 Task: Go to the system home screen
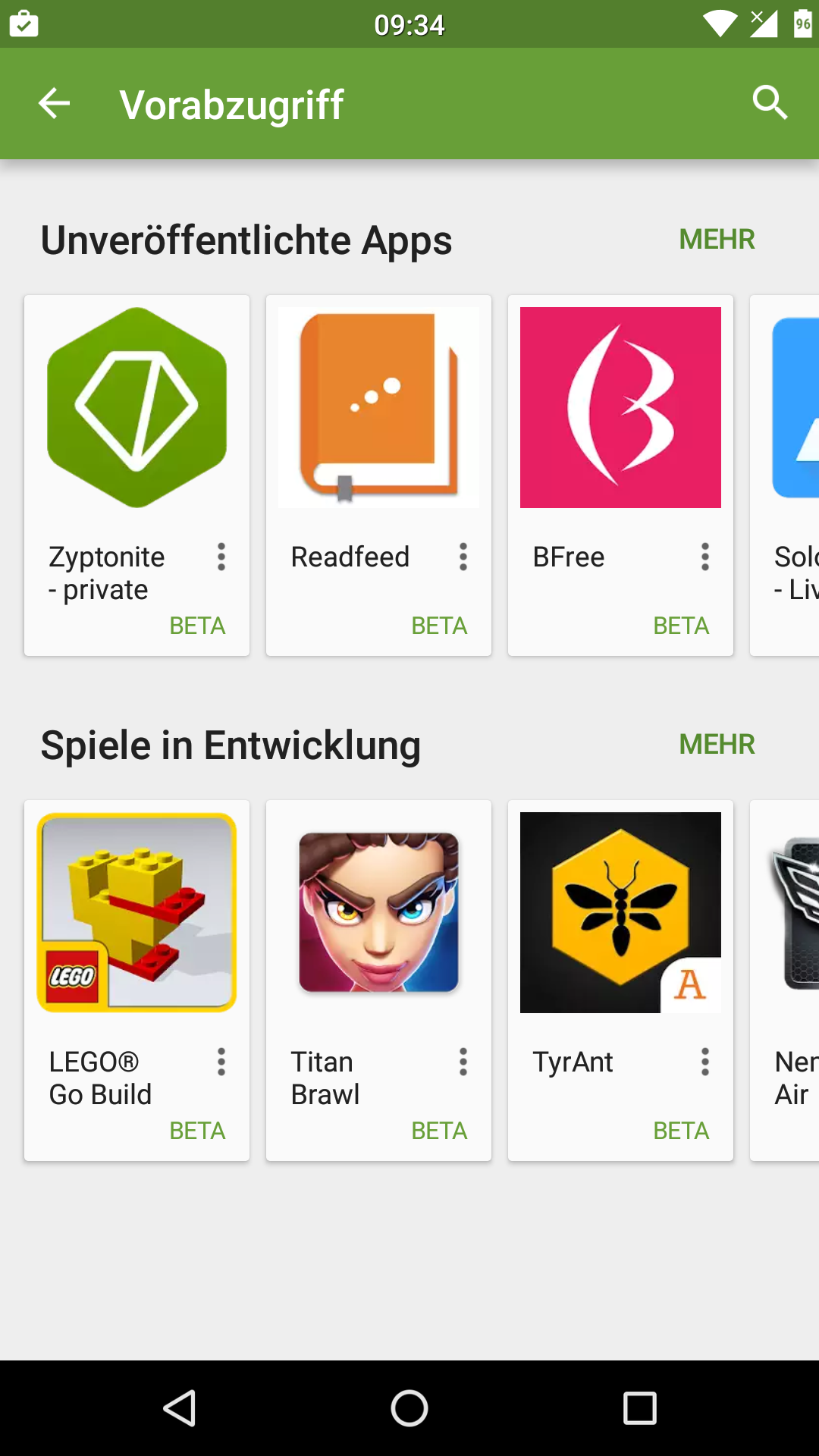pos(409,1409)
